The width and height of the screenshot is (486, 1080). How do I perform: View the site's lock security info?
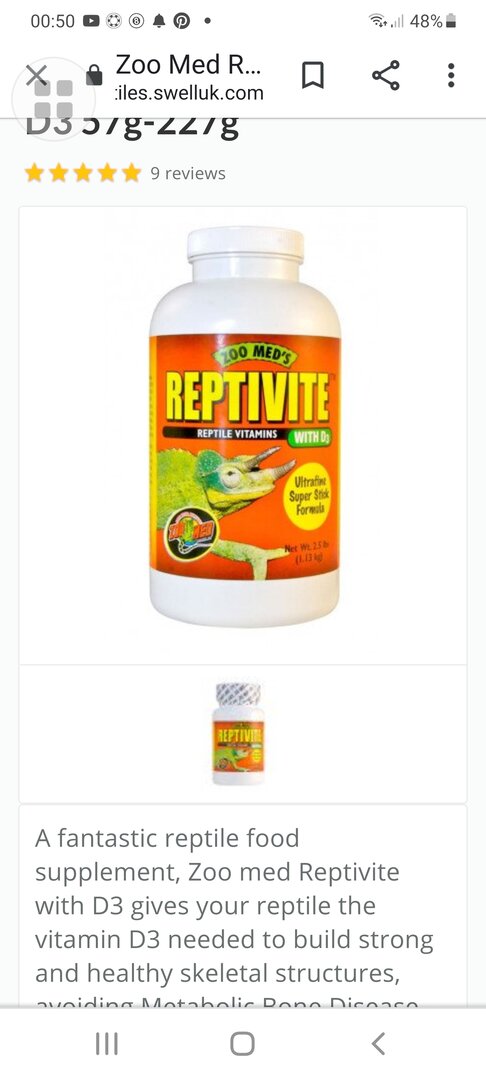click(x=94, y=76)
